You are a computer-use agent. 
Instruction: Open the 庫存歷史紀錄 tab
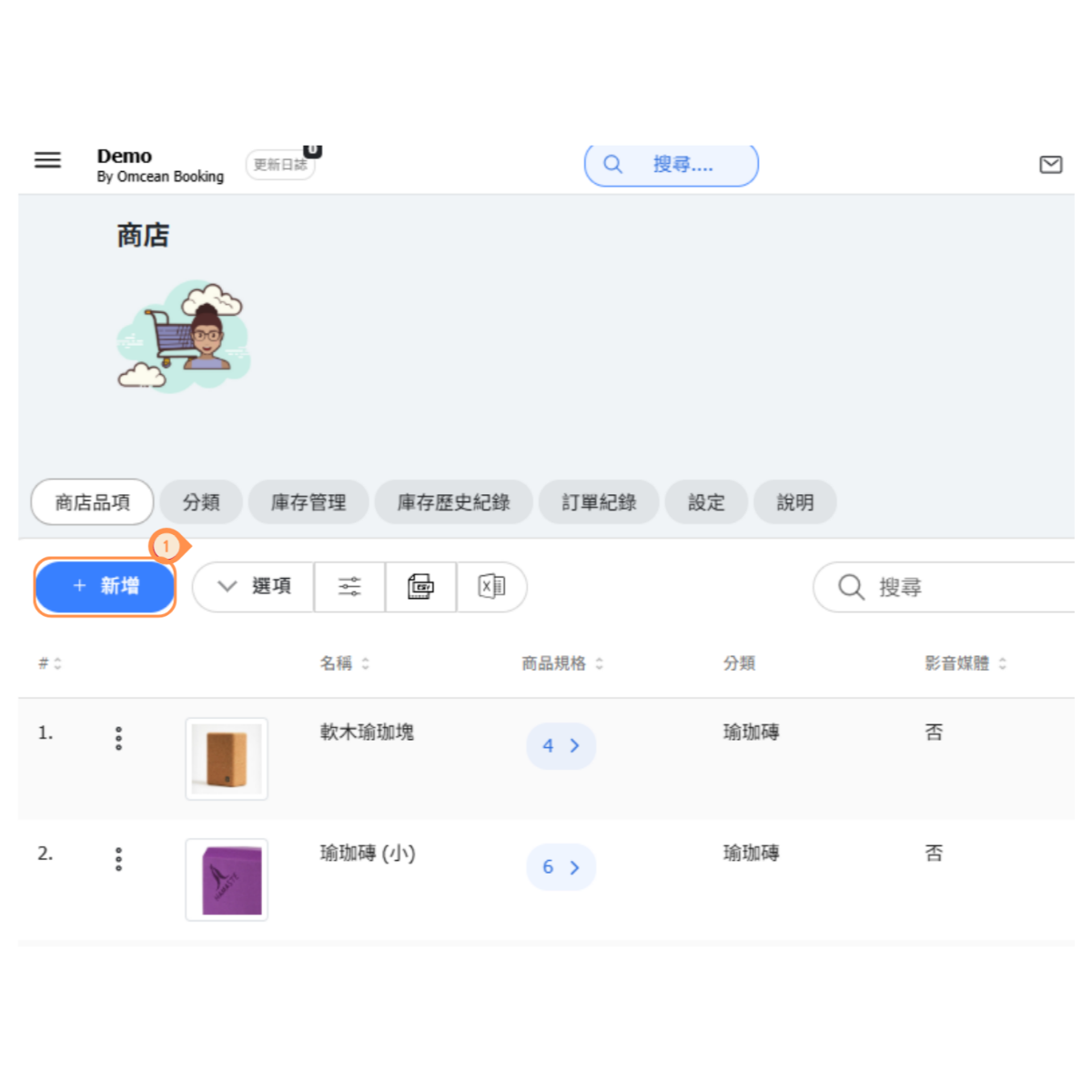coord(453,502)
